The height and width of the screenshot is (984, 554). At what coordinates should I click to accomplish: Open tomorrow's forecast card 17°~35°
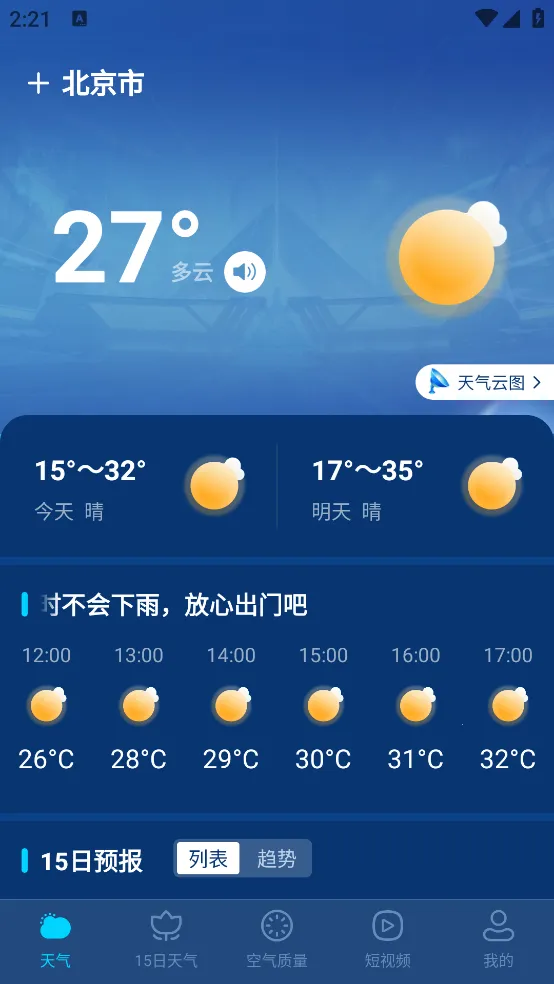click(x=415, y=486)
